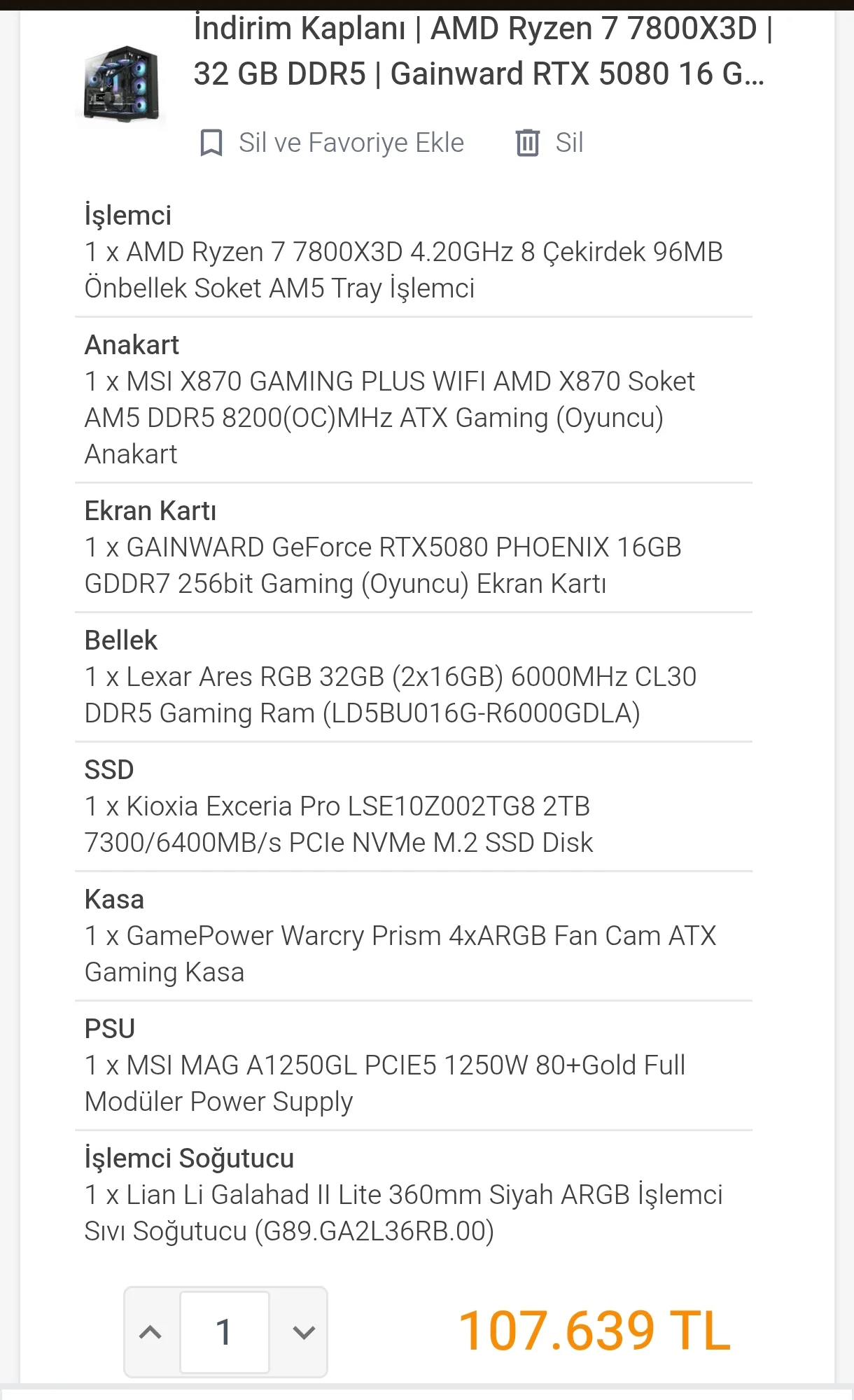Tap the down arrow of the quantity stepper
The image size is (854, 1400).
(x=303, y=1331)
